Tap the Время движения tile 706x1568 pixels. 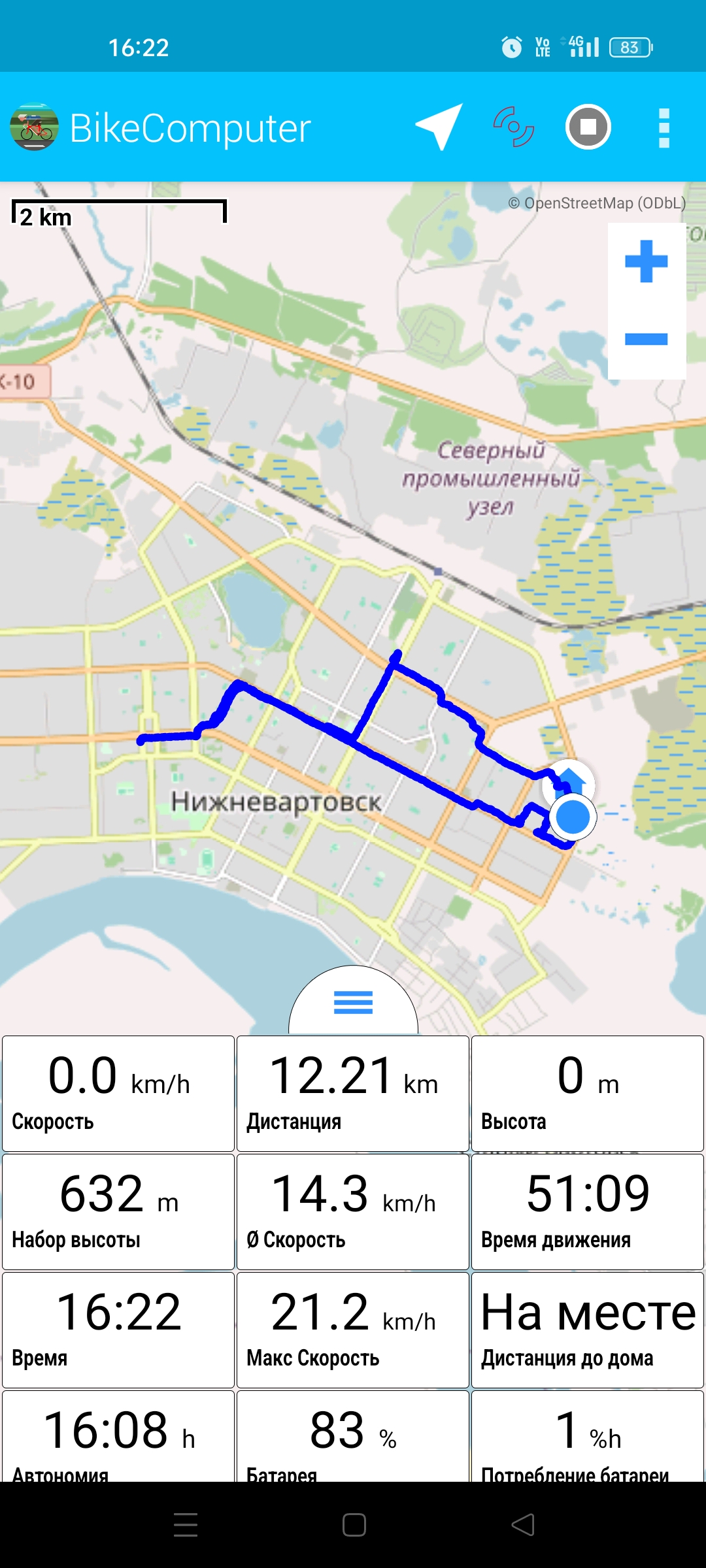pyautogui.click(x=588, y=1211)
